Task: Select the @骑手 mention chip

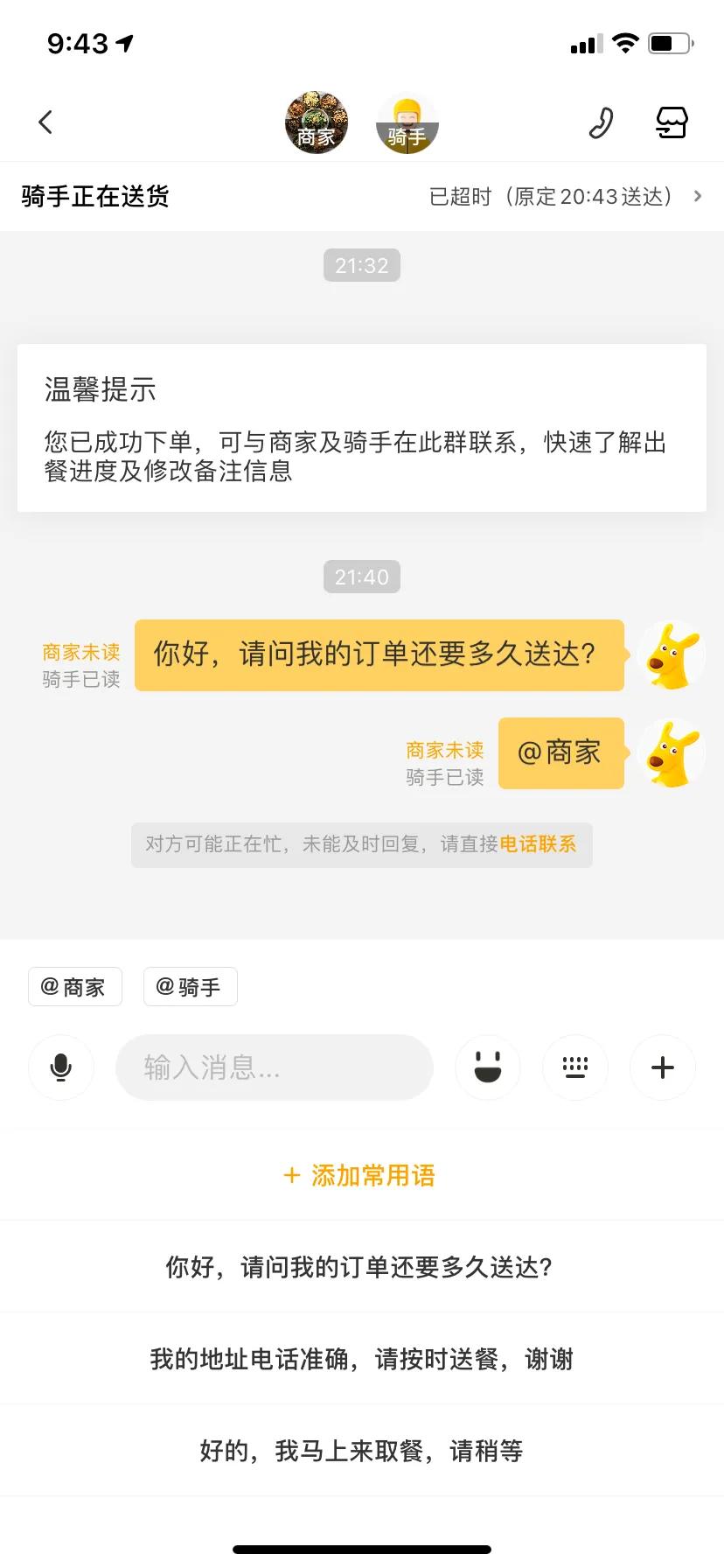Action: click(190, 986)
